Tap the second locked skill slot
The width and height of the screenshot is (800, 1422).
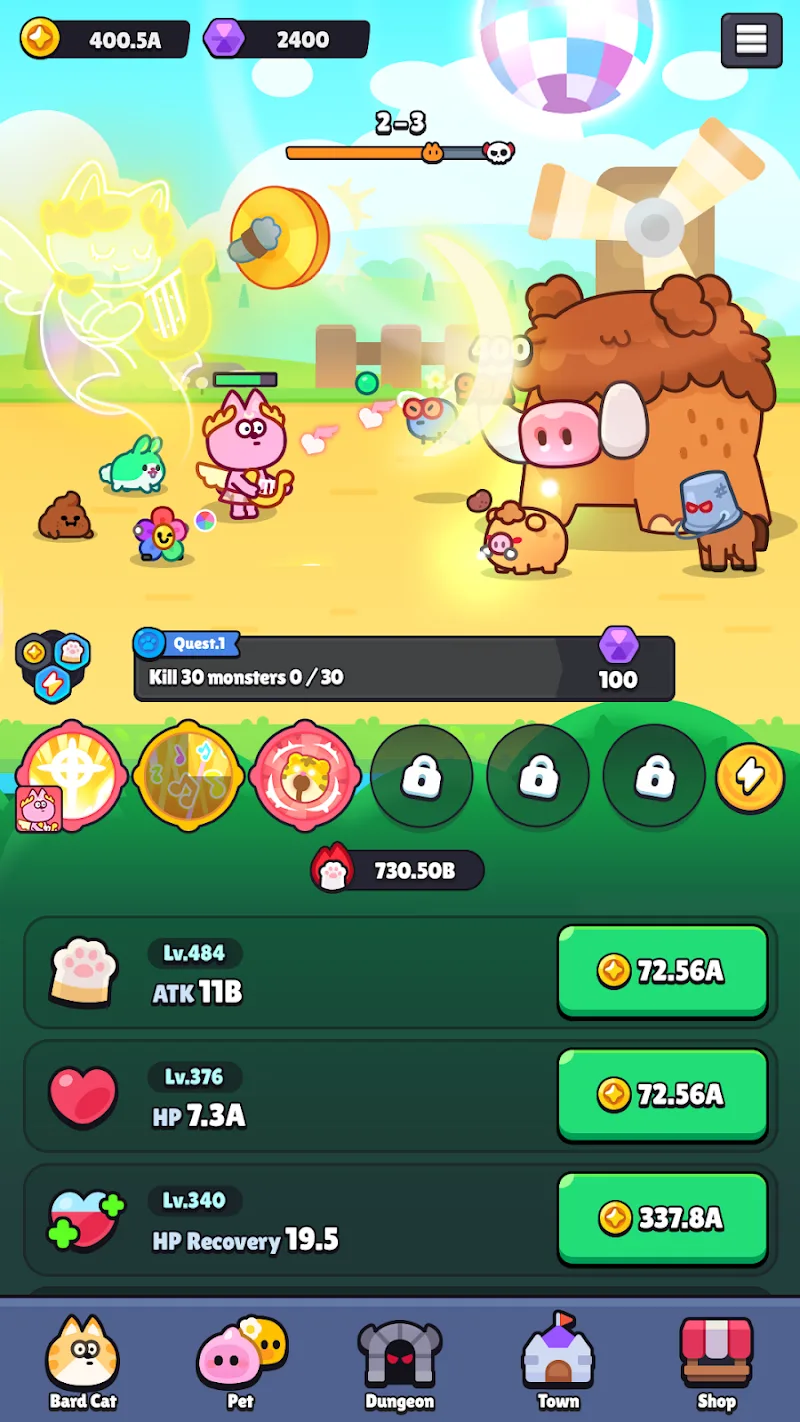(x=537, y=777)
